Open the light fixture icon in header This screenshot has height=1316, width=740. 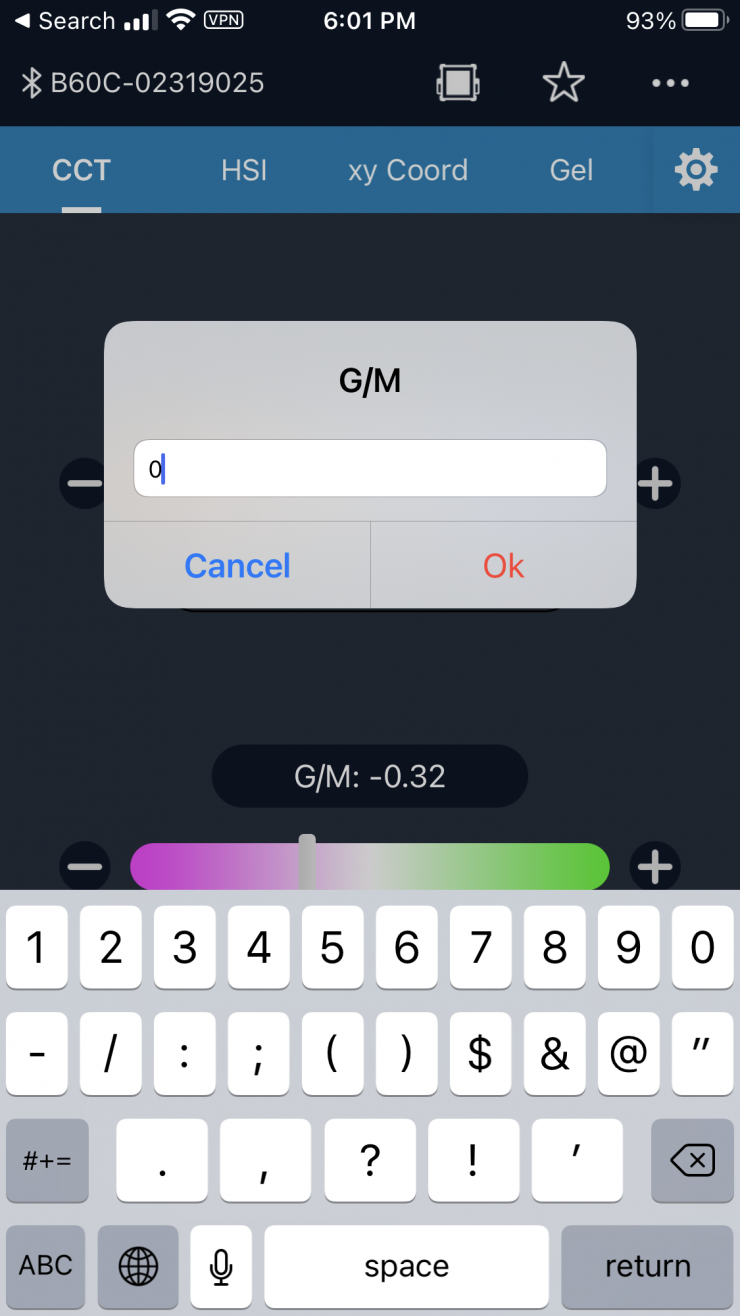456,83
